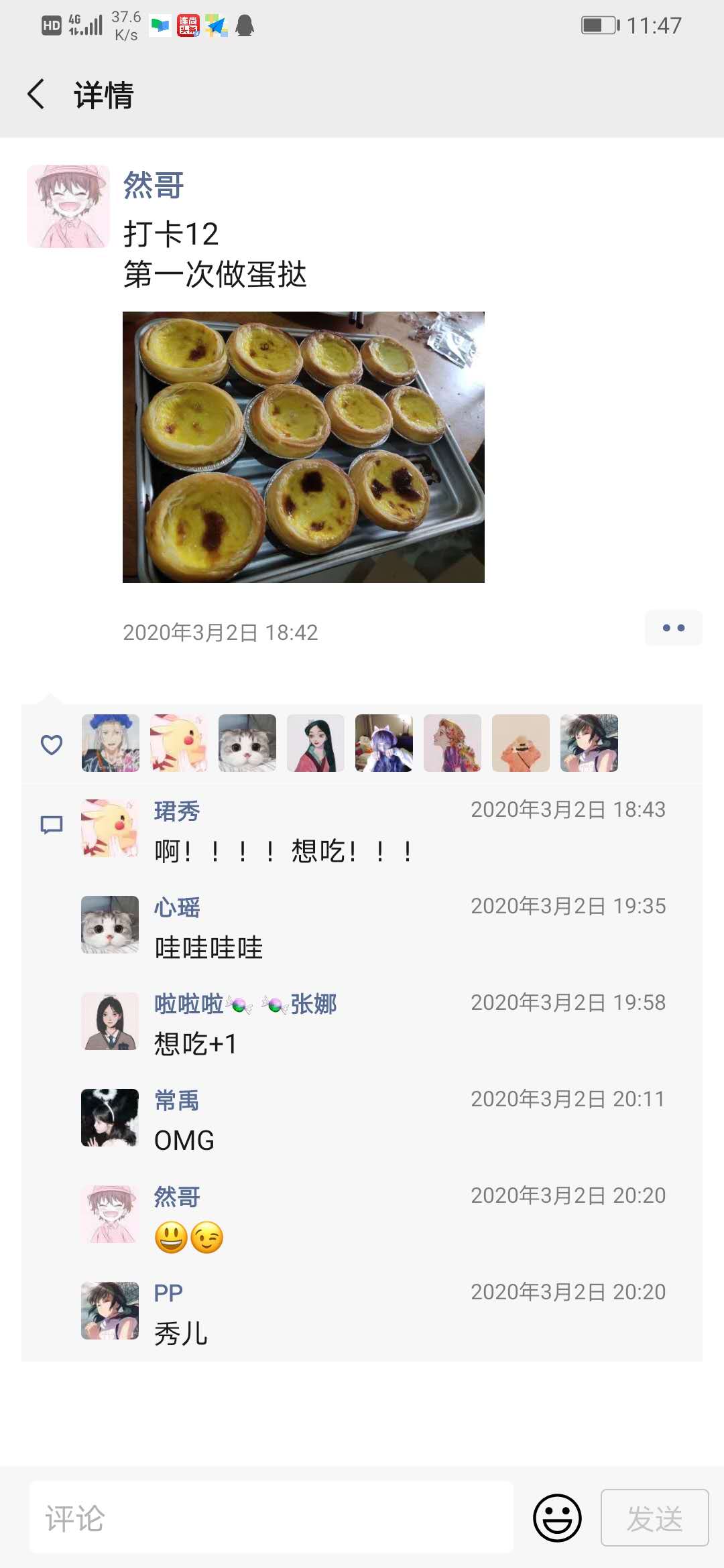Tap 常禹's avatar beside the OMG comment
The height and width of the screenshot is (1568, 724).
click(x=110, y=1118)
